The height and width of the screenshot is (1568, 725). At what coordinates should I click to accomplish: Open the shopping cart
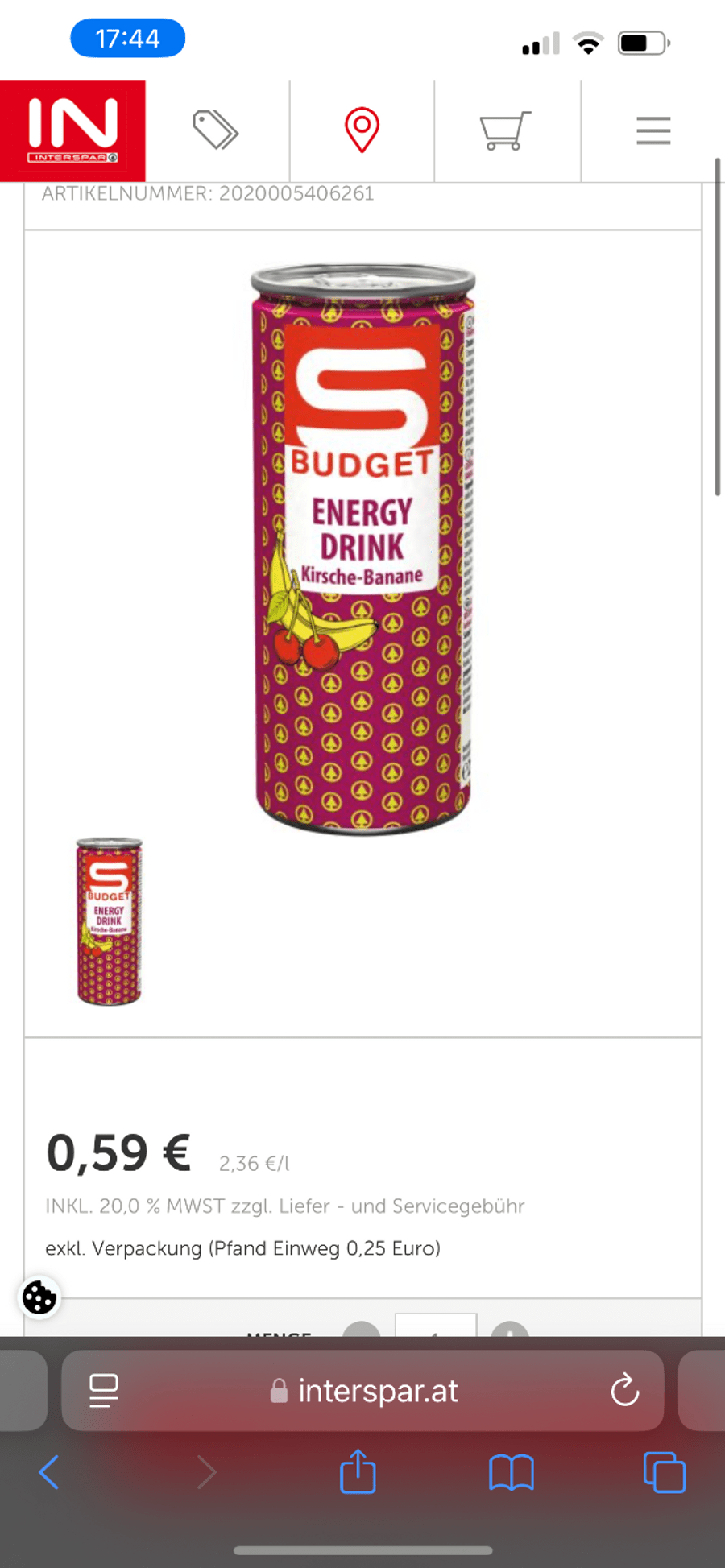point(505,130)
